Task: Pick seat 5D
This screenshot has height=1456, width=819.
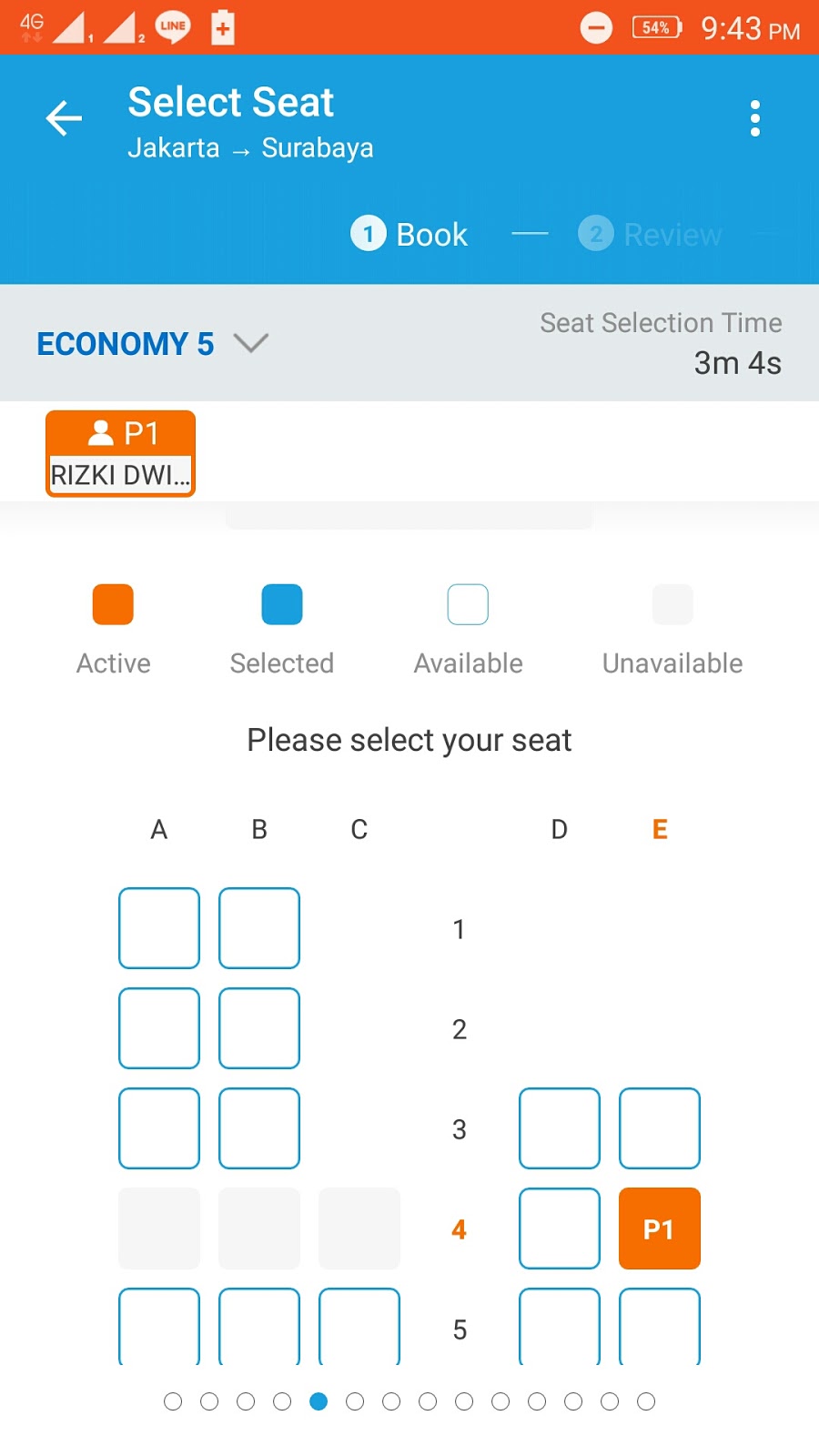Action: pos(560,1326)
